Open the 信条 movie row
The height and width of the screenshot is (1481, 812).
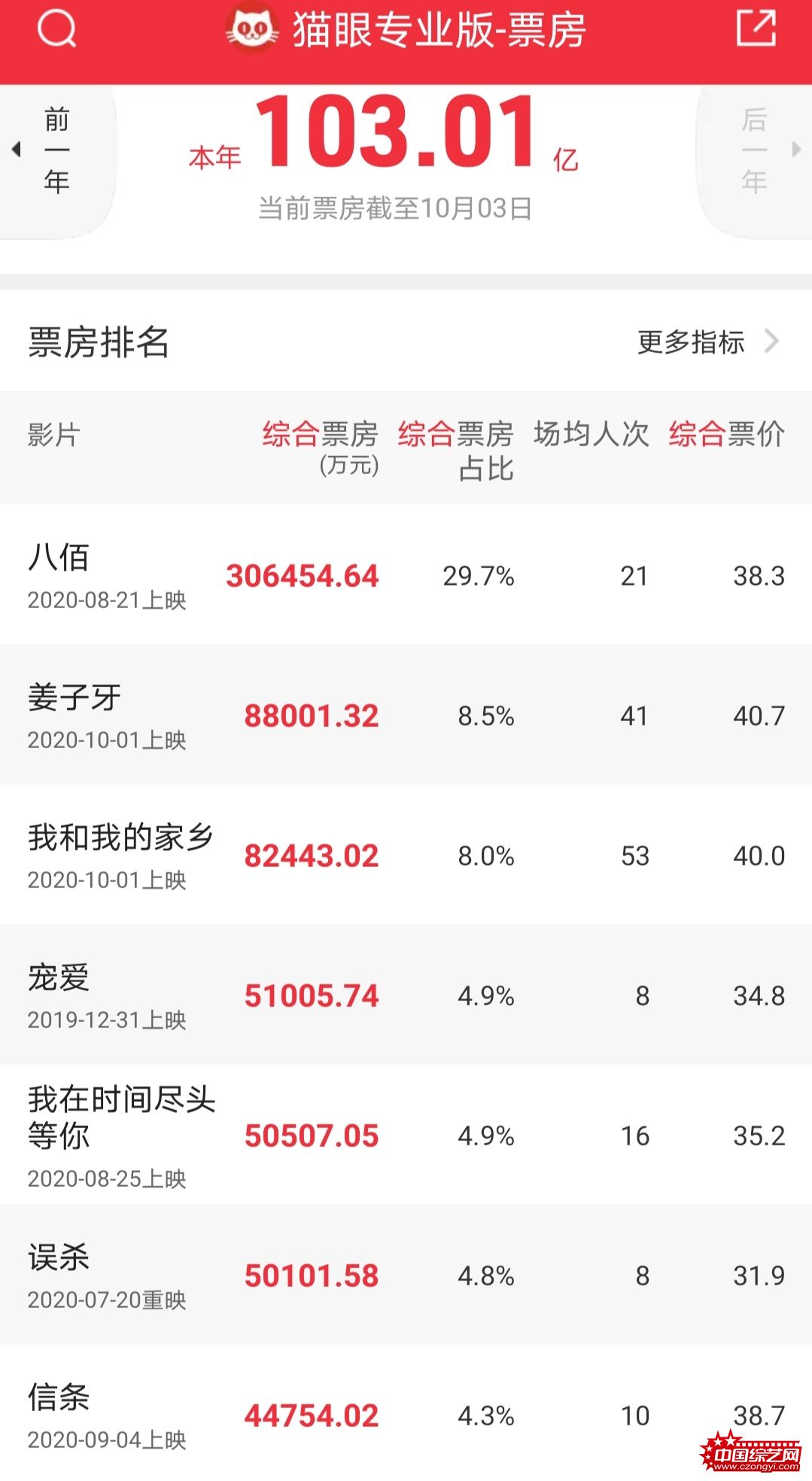(406, 1413)
